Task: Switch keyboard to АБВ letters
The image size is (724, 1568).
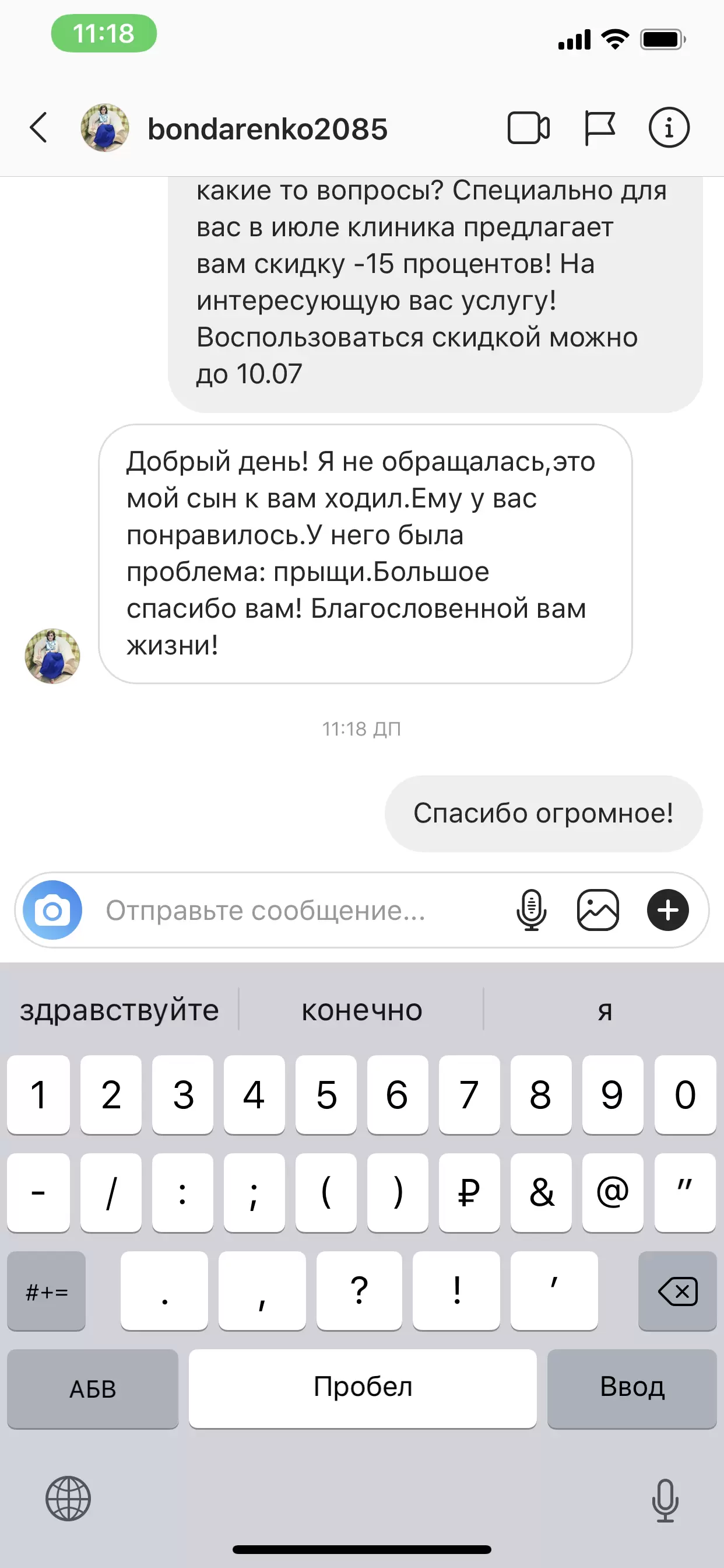Action: click(x=93, y=1388)
